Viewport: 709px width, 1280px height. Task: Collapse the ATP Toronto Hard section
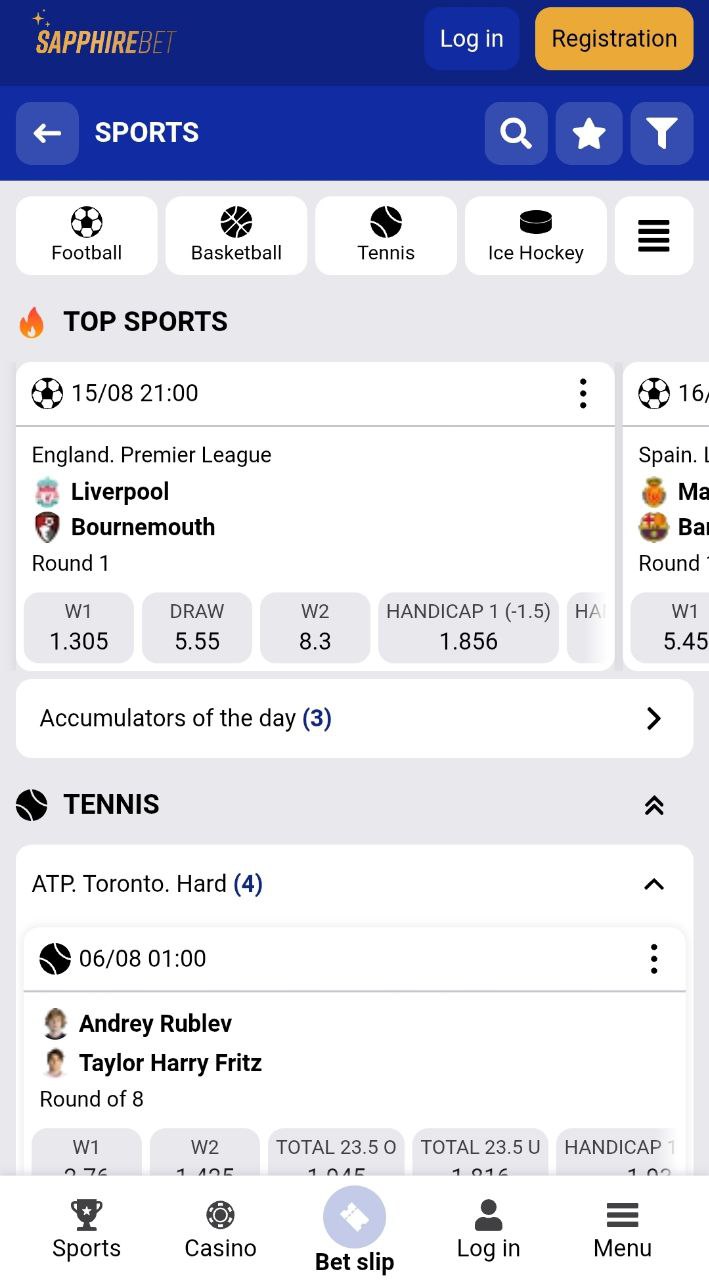(654, 884)
